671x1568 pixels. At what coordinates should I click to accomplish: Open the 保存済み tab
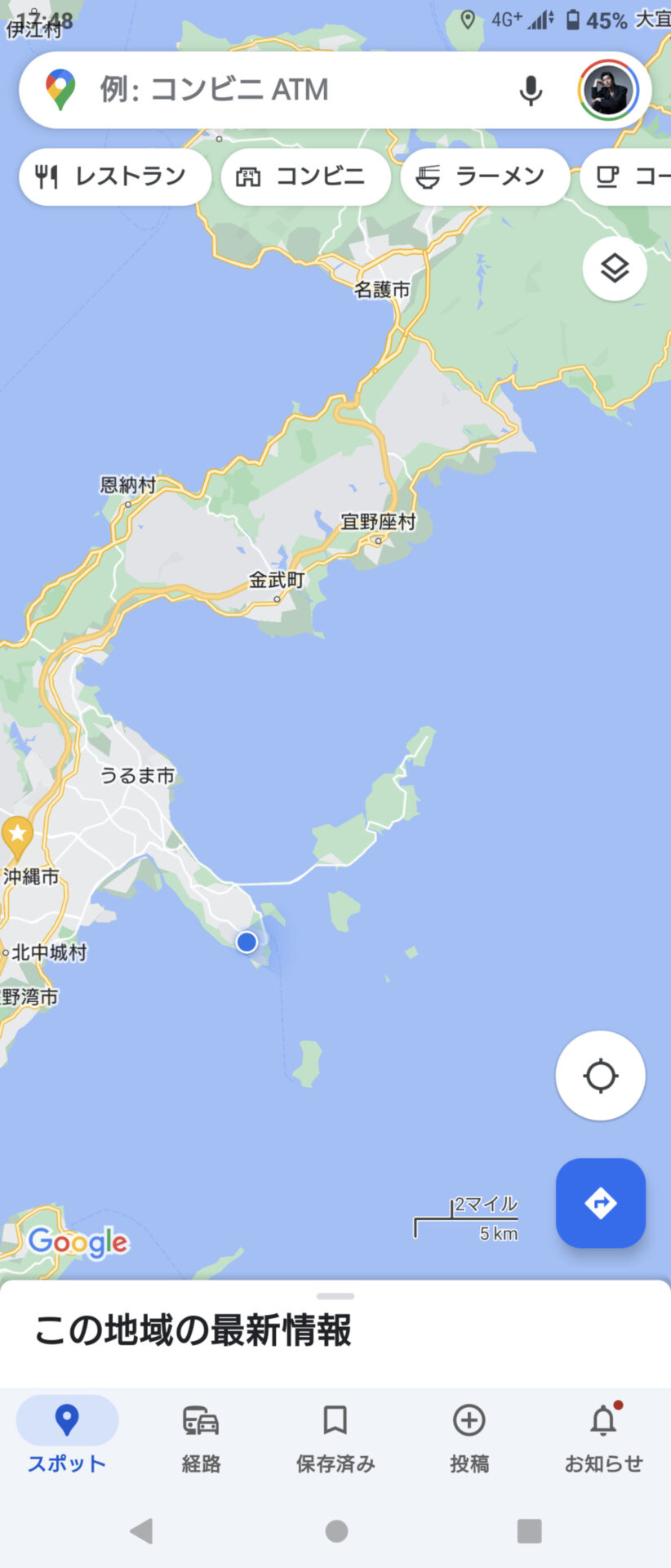335,1438
